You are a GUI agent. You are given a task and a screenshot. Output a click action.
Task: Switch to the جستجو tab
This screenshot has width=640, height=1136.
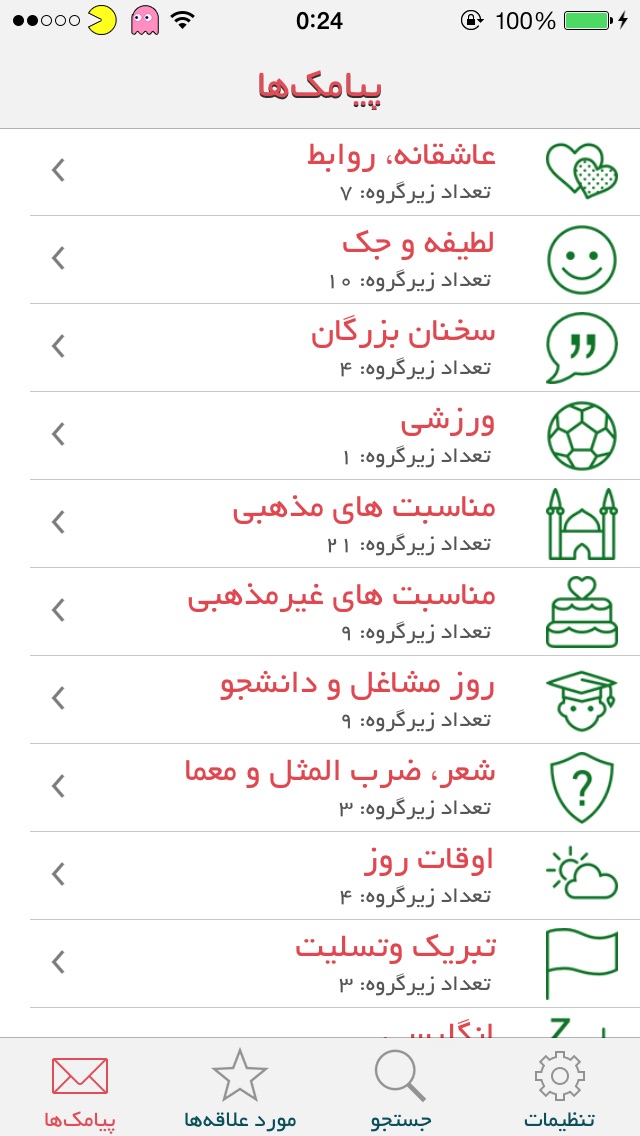(401, 1088)
